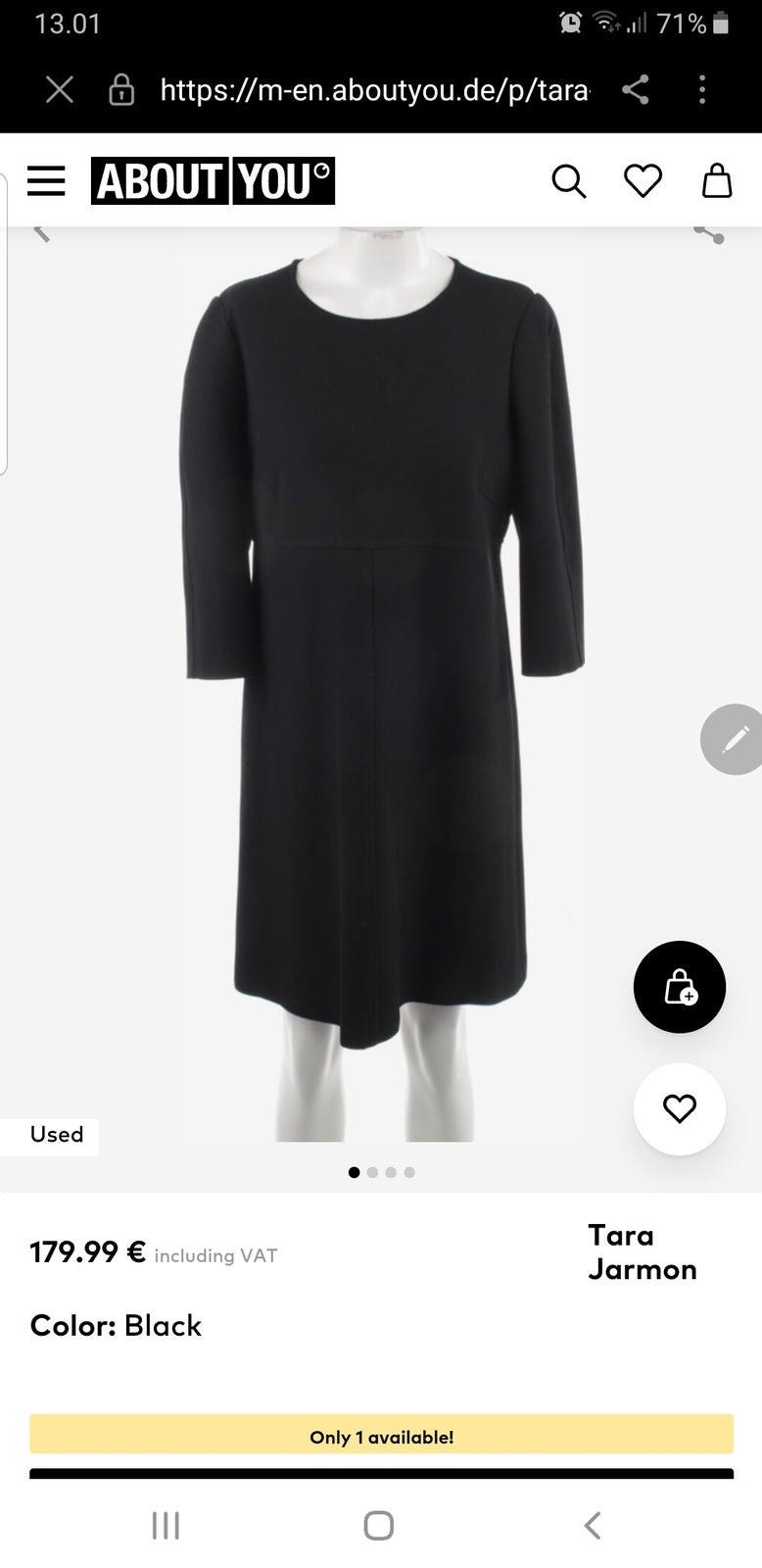This screenshot has width=762, height=1568.
Task: Open the browser overflow menu
Action: tap(702, 90)
